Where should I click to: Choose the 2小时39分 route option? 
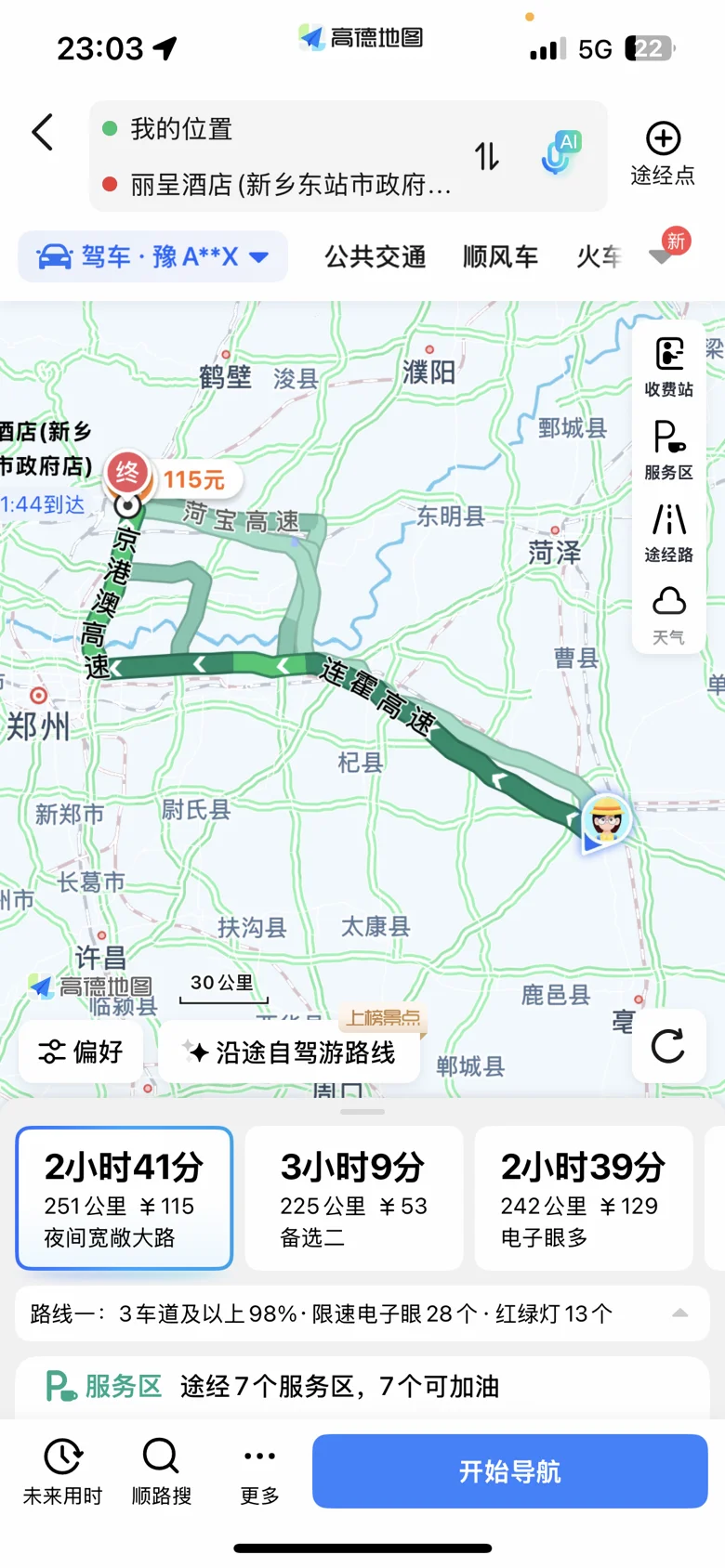[x=583, y=1197]
